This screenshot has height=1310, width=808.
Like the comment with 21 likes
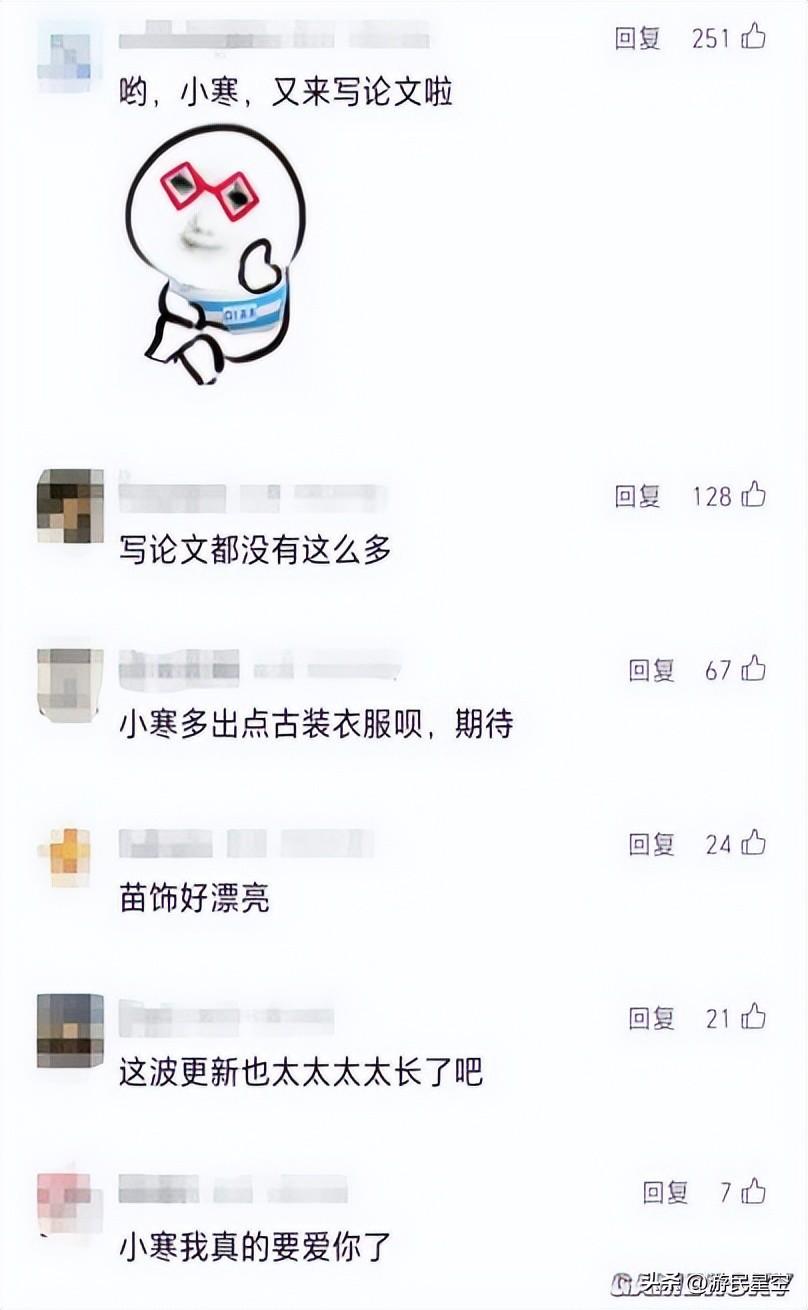[753, 1018]
